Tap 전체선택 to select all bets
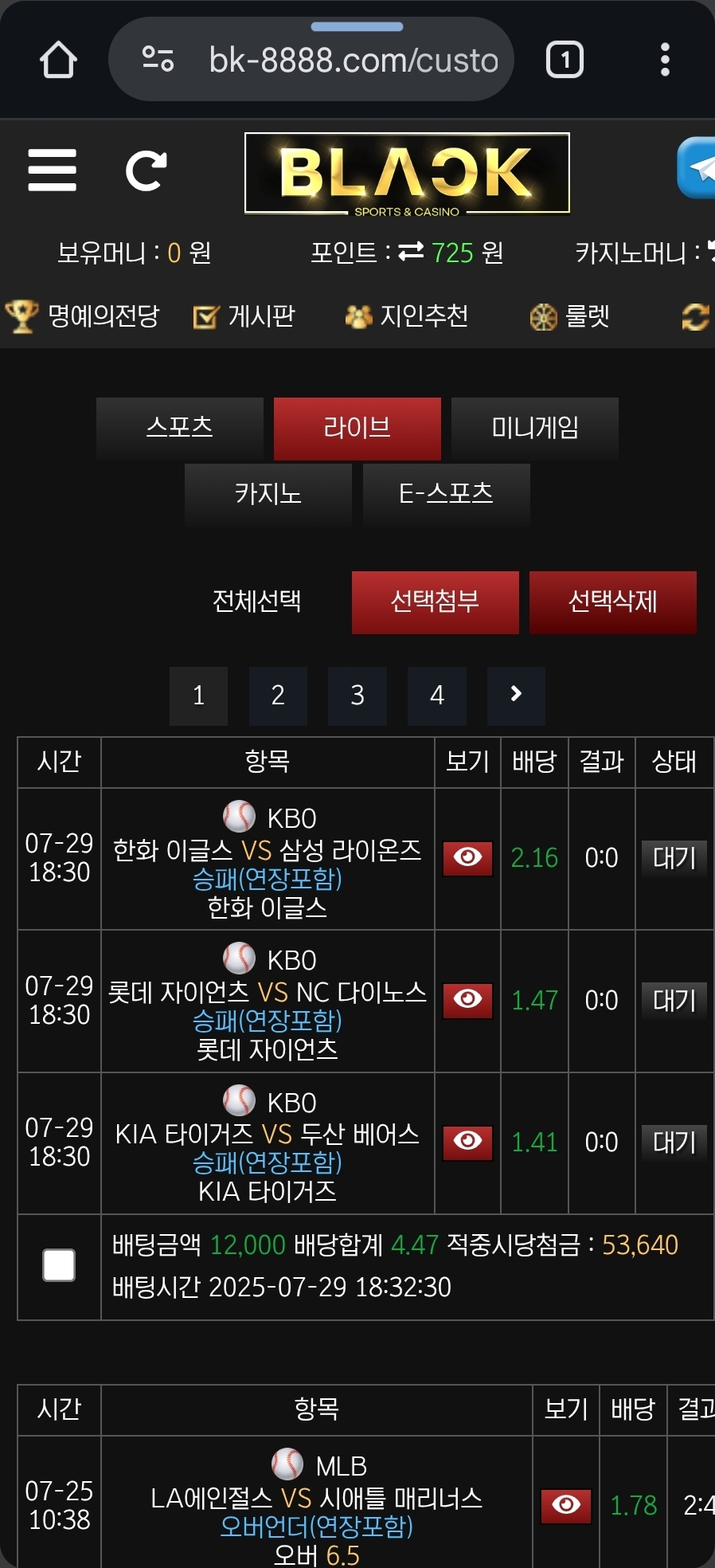This screenshot has width=715, height=1568. point(256,602)
